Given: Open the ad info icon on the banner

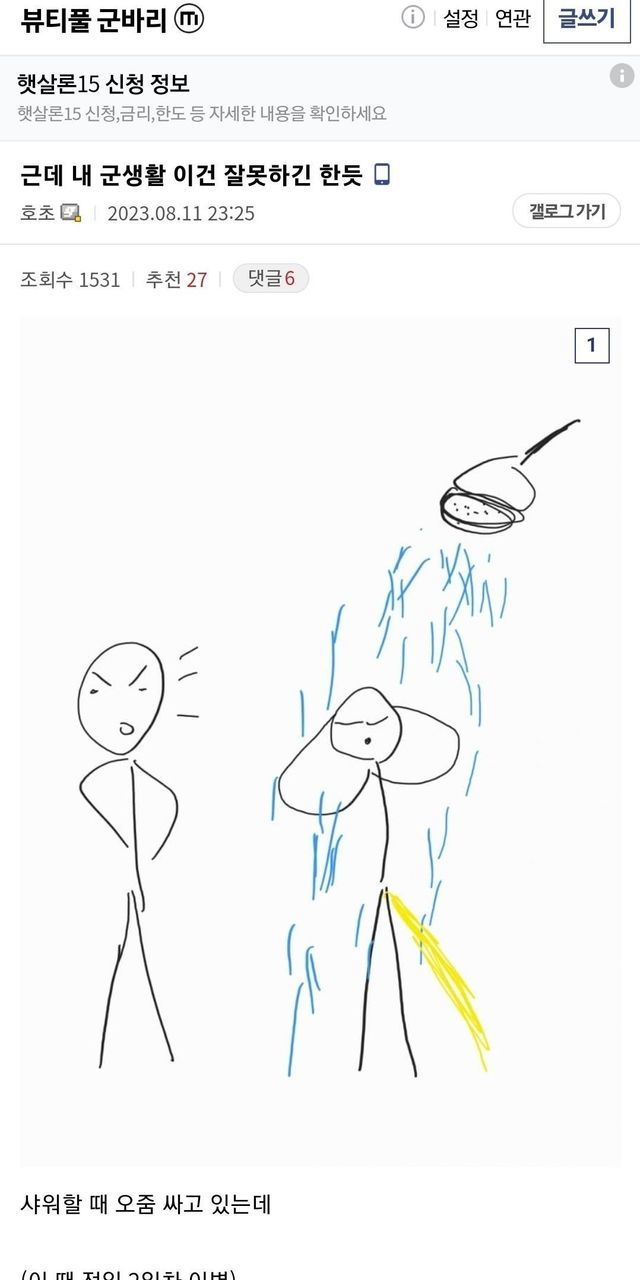Looking at the screenshot, I should point(622,76).
